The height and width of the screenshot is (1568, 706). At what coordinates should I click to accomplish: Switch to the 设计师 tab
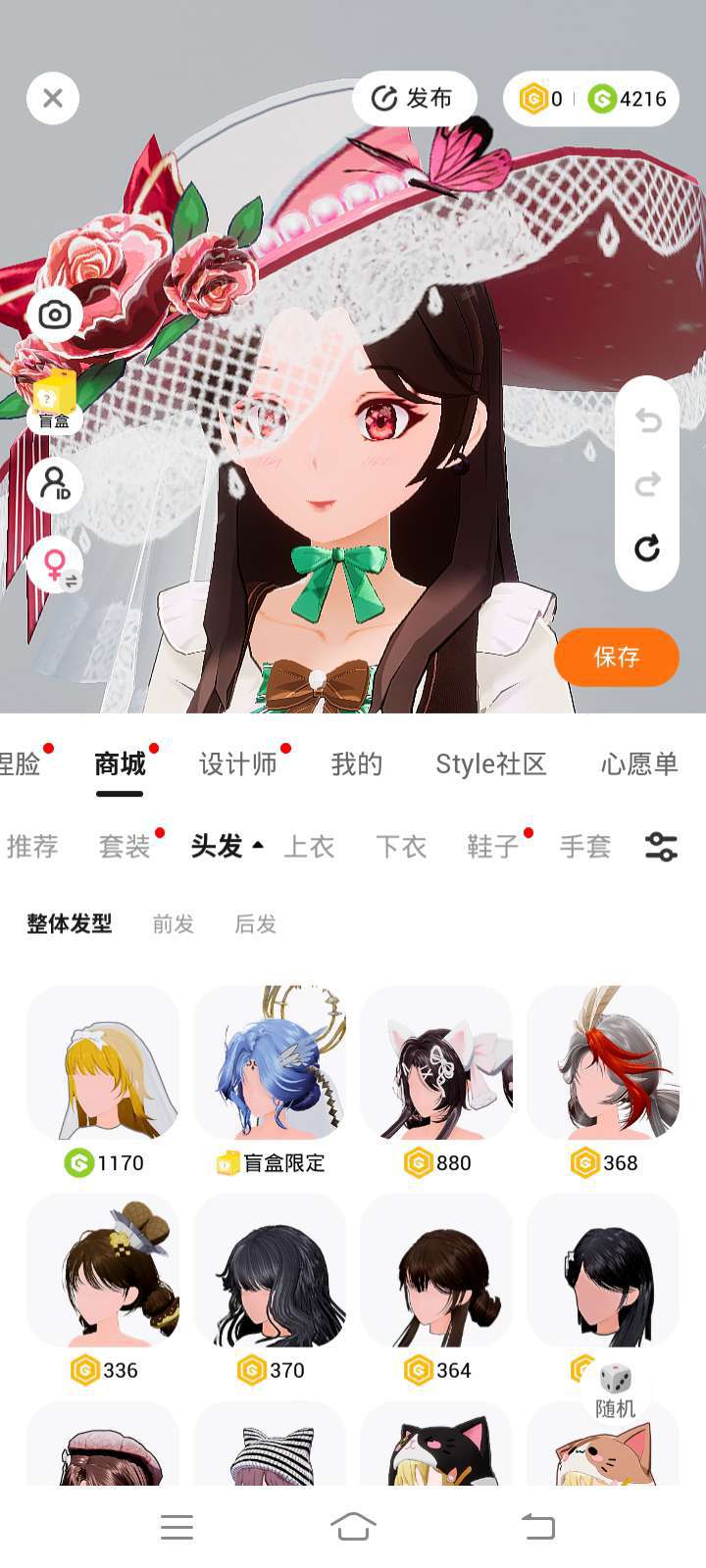[238, 764]
